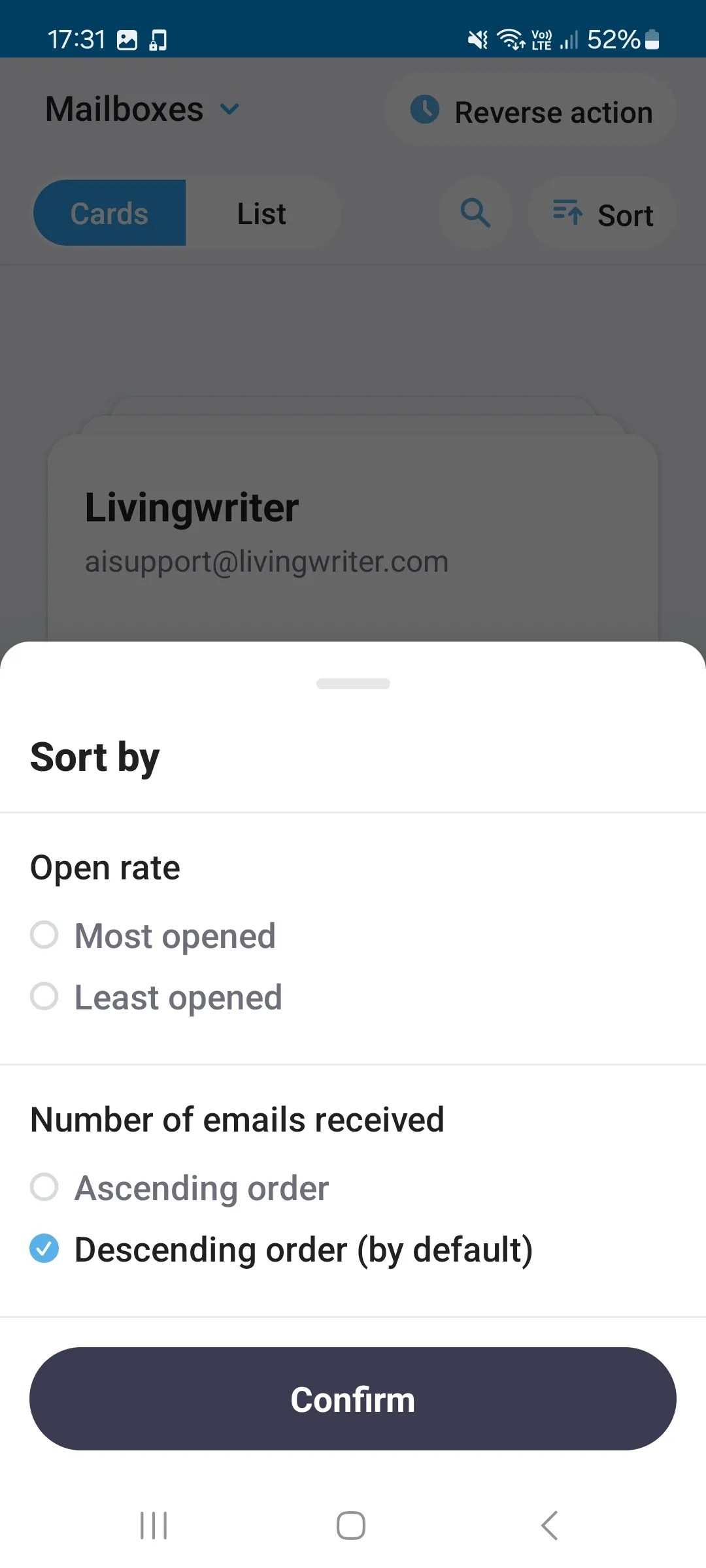Select Ascending order for emails received
Viewport: 706px width, 1568px height.
(x=44, y=1188)
